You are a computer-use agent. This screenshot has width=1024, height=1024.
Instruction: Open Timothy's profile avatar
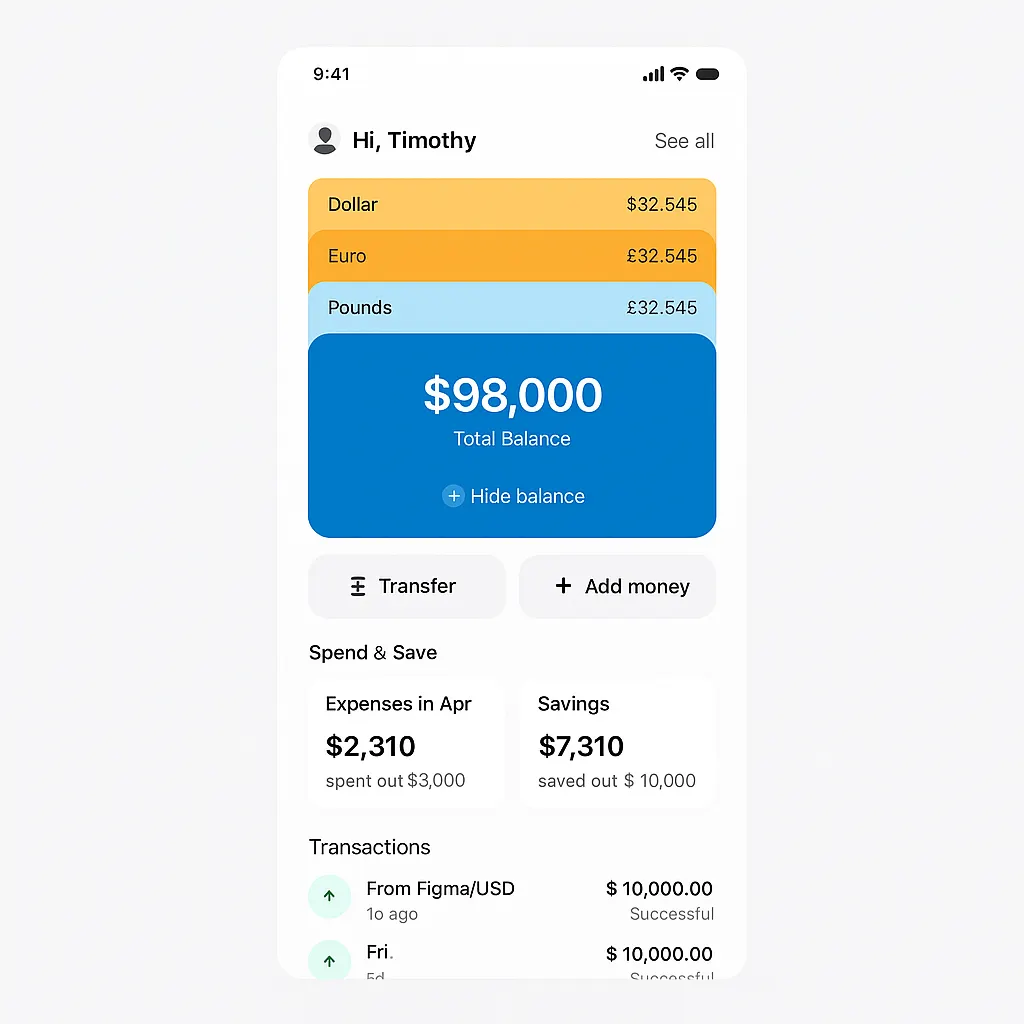(325, 140)
